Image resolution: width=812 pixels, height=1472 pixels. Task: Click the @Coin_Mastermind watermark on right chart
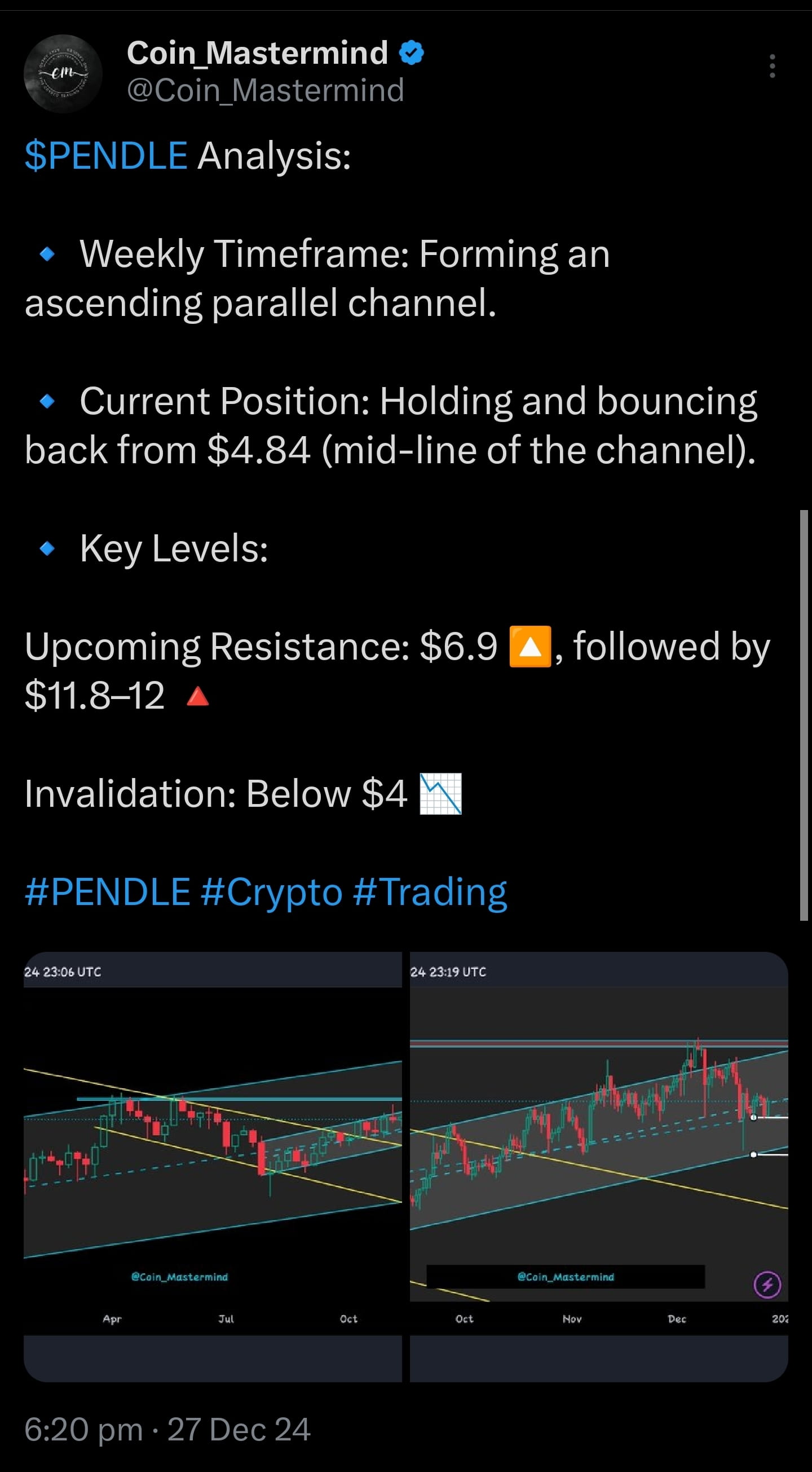[x=567, y=1277]
